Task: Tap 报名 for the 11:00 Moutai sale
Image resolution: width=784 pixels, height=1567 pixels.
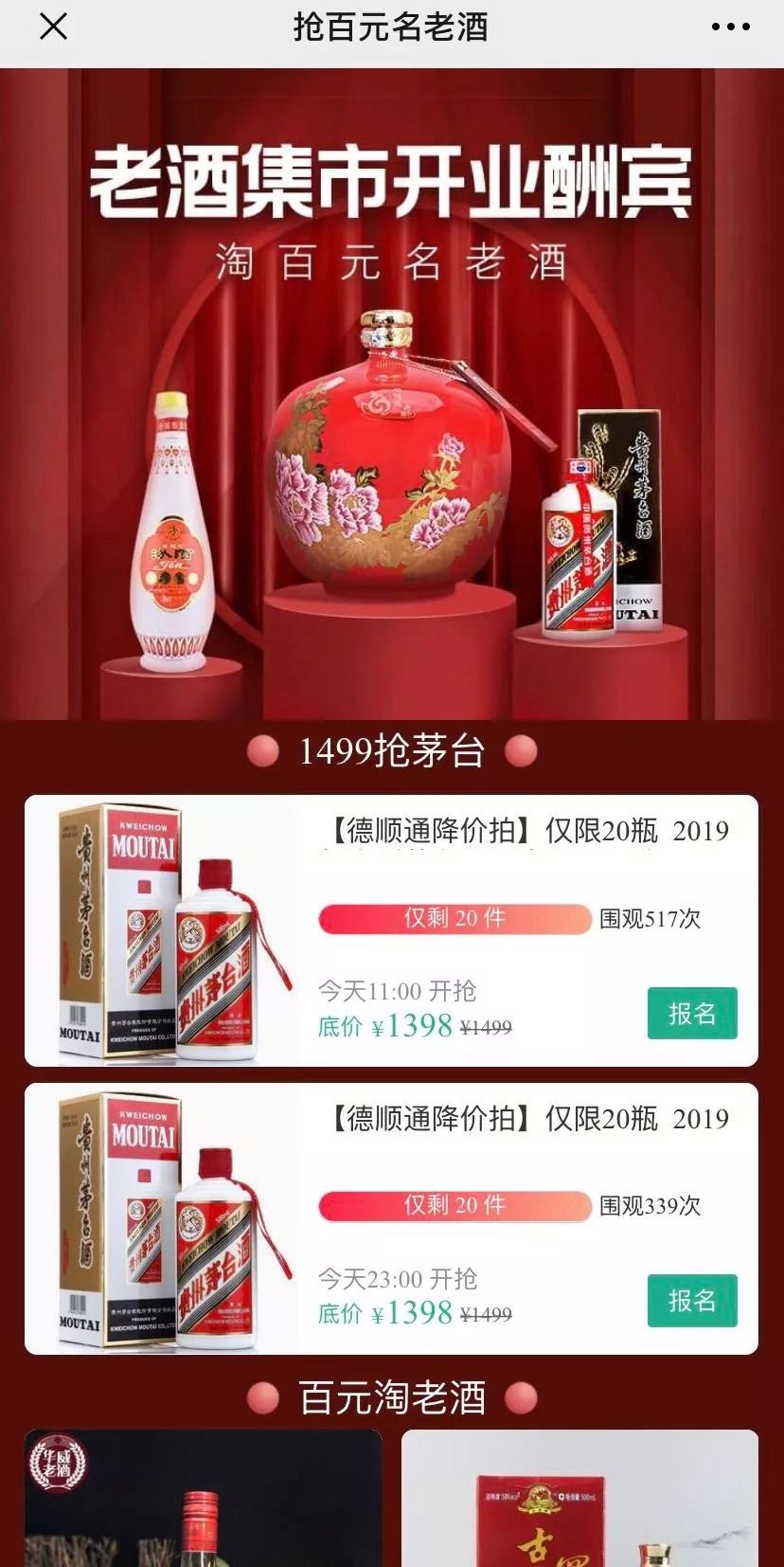Action: pos(691,1013)
